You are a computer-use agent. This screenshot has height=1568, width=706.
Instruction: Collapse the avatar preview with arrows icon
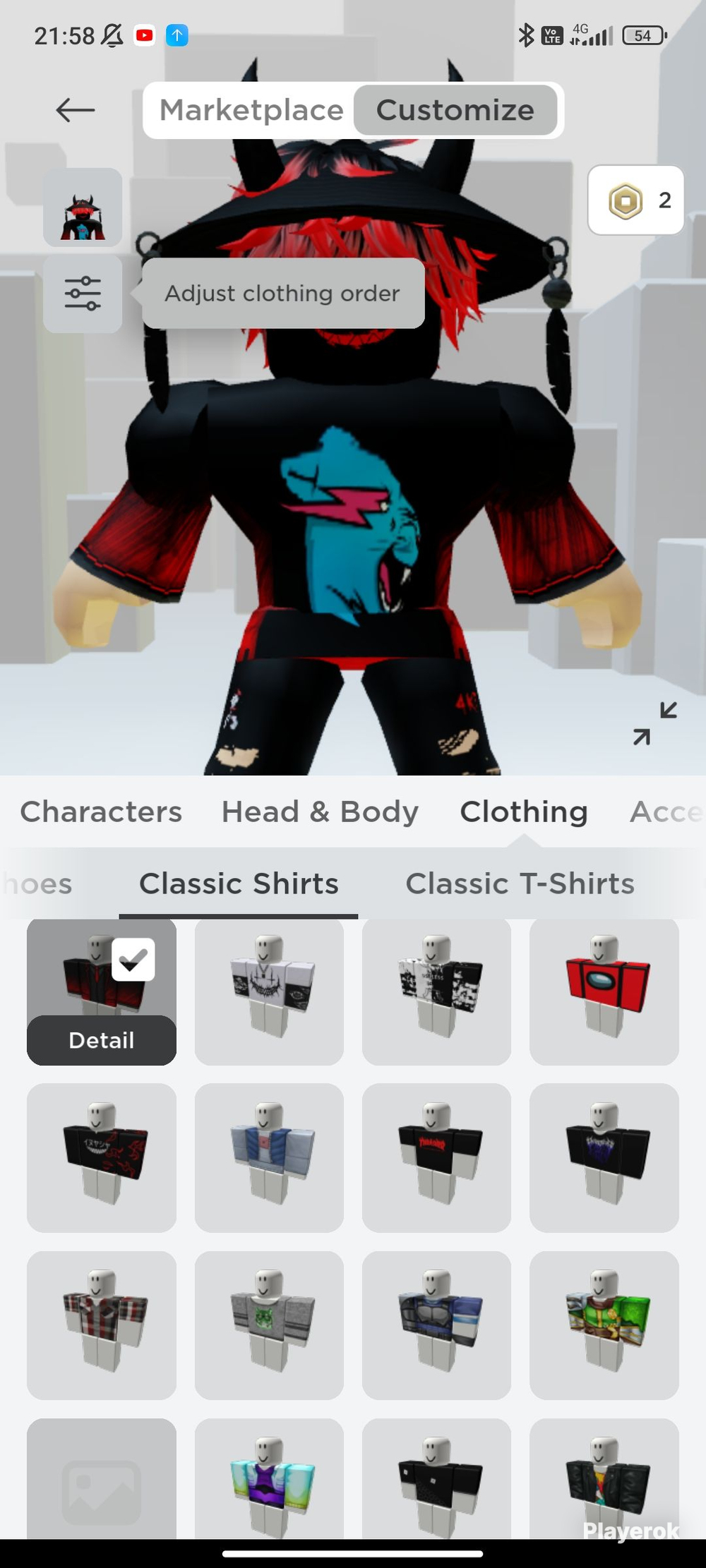655,723
